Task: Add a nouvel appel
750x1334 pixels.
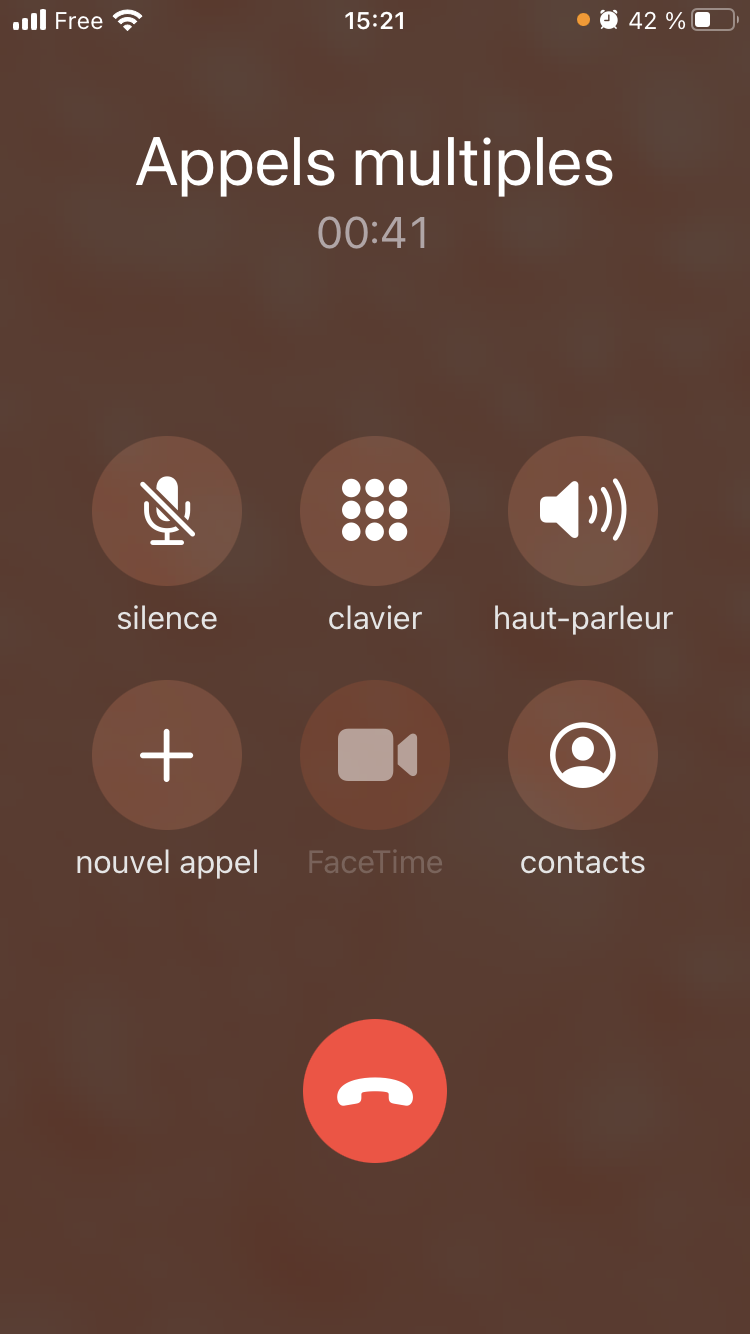Action: [167, 755]
